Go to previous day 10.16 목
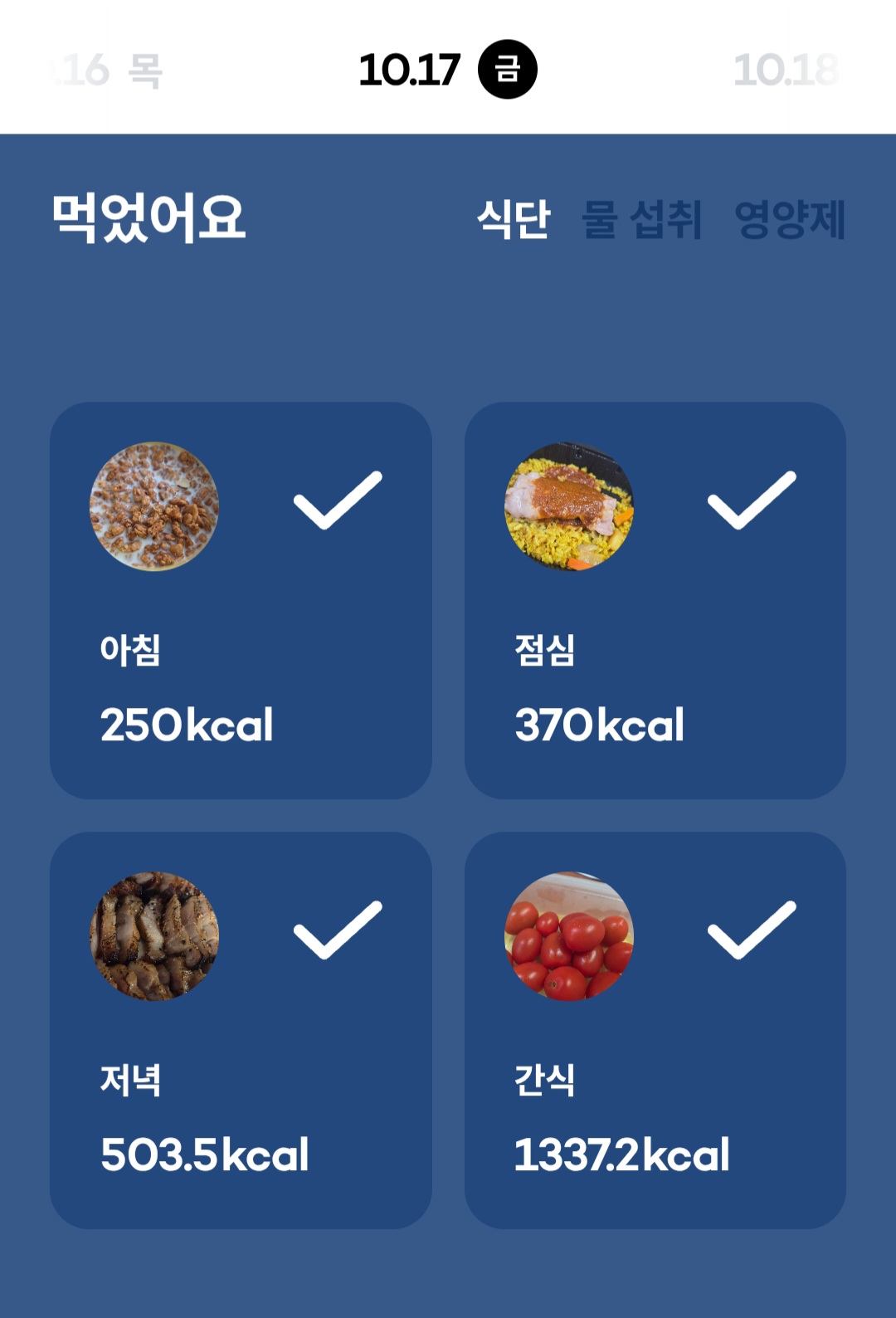The image size is (896, 1318). pyautogui.click(x=108, y=71)
